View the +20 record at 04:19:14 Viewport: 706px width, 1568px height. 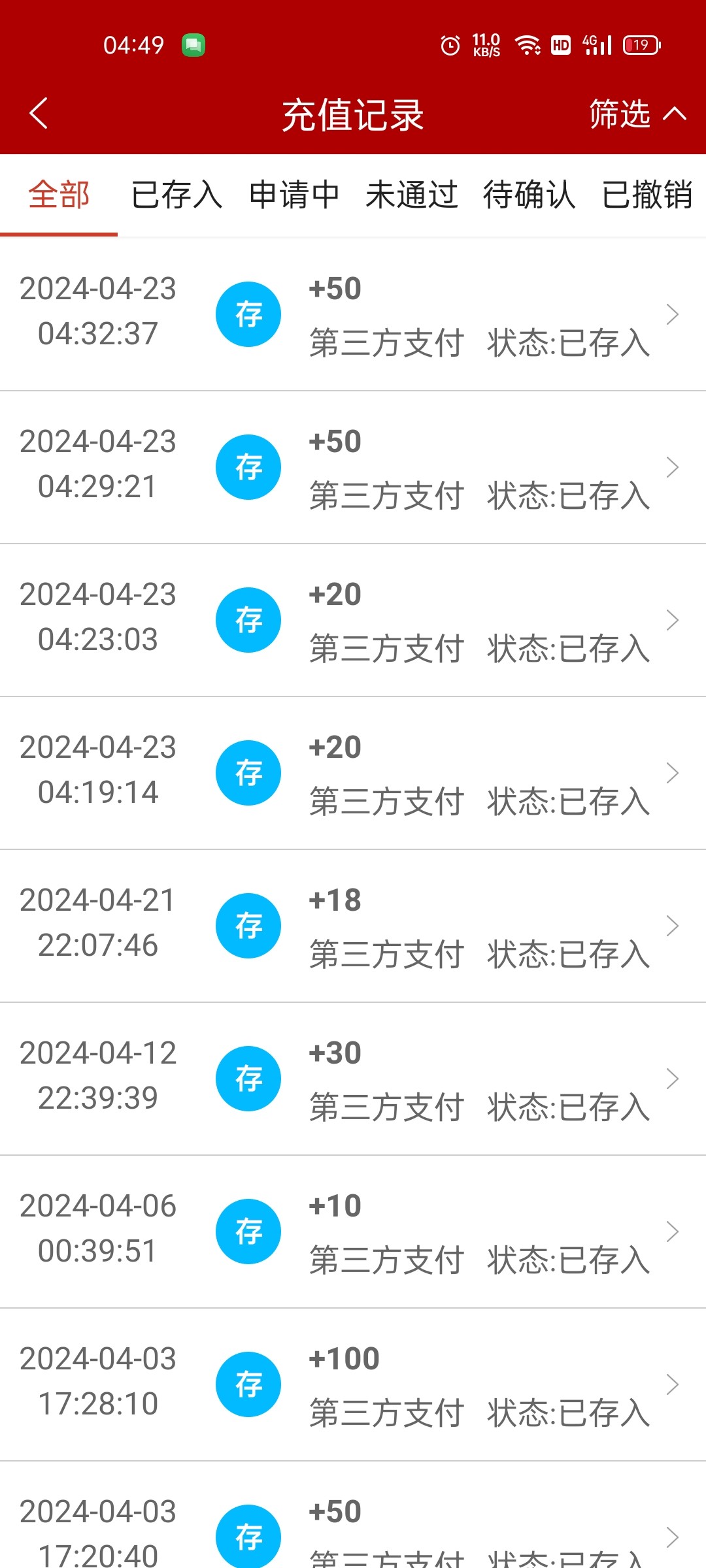coord(353,774)
